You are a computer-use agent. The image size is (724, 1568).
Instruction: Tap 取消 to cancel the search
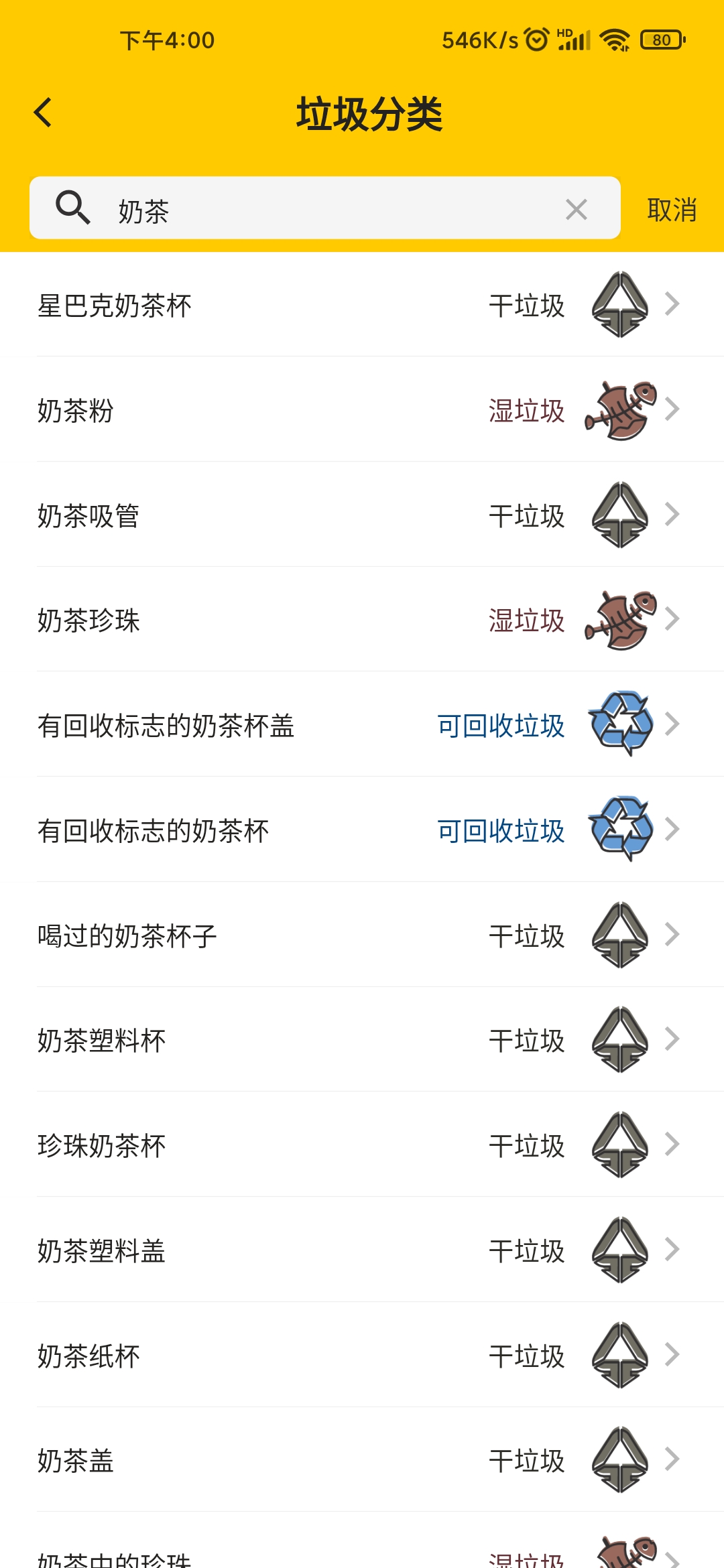pos(672,210)
